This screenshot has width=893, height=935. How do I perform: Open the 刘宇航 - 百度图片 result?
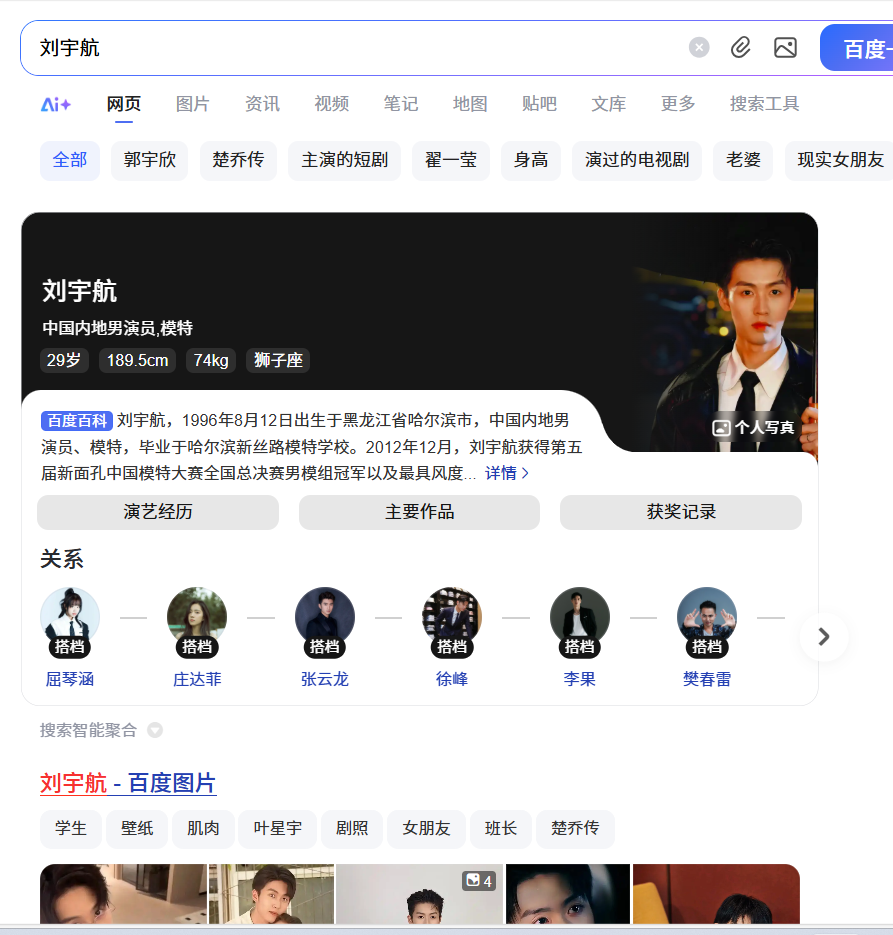coord(128,783)
